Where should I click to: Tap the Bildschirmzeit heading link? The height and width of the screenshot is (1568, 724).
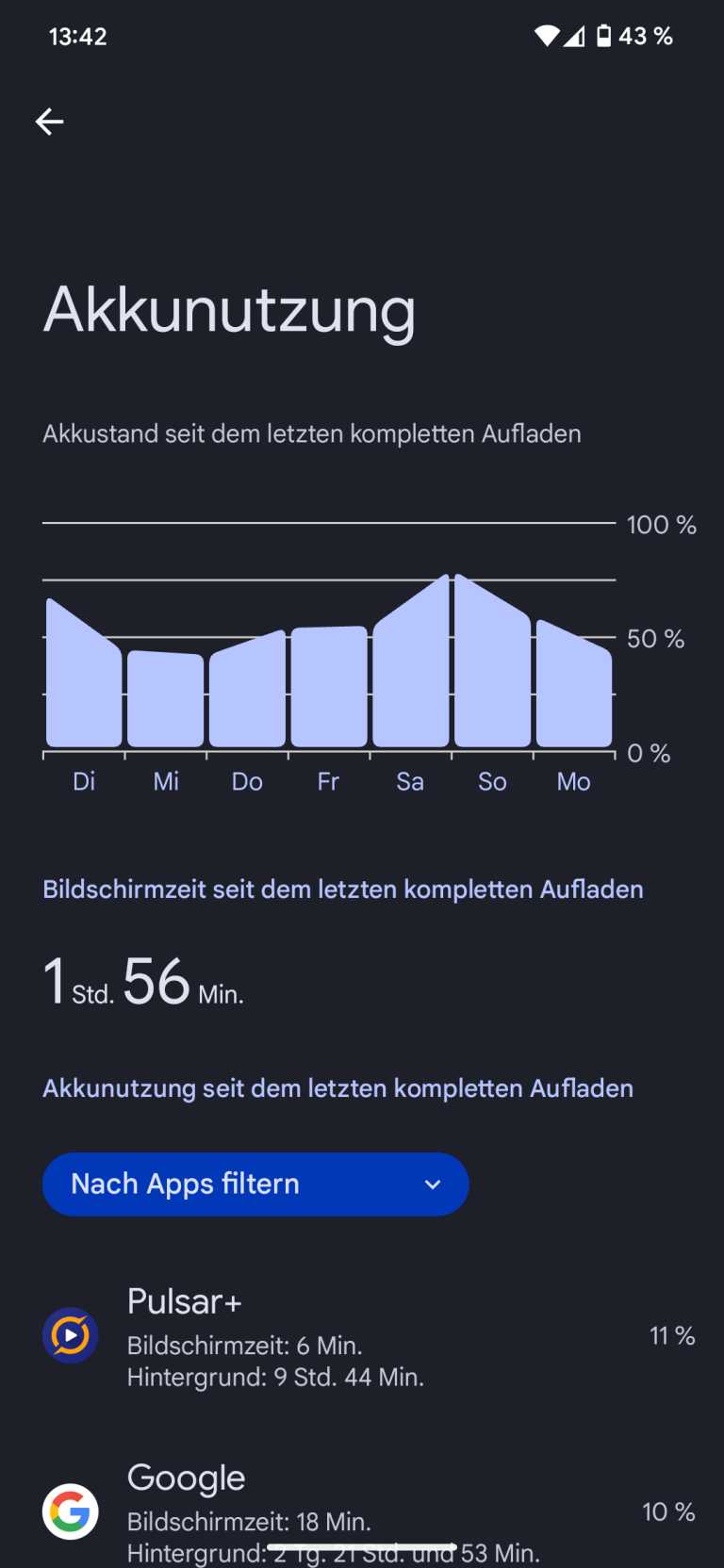(342, 889)
